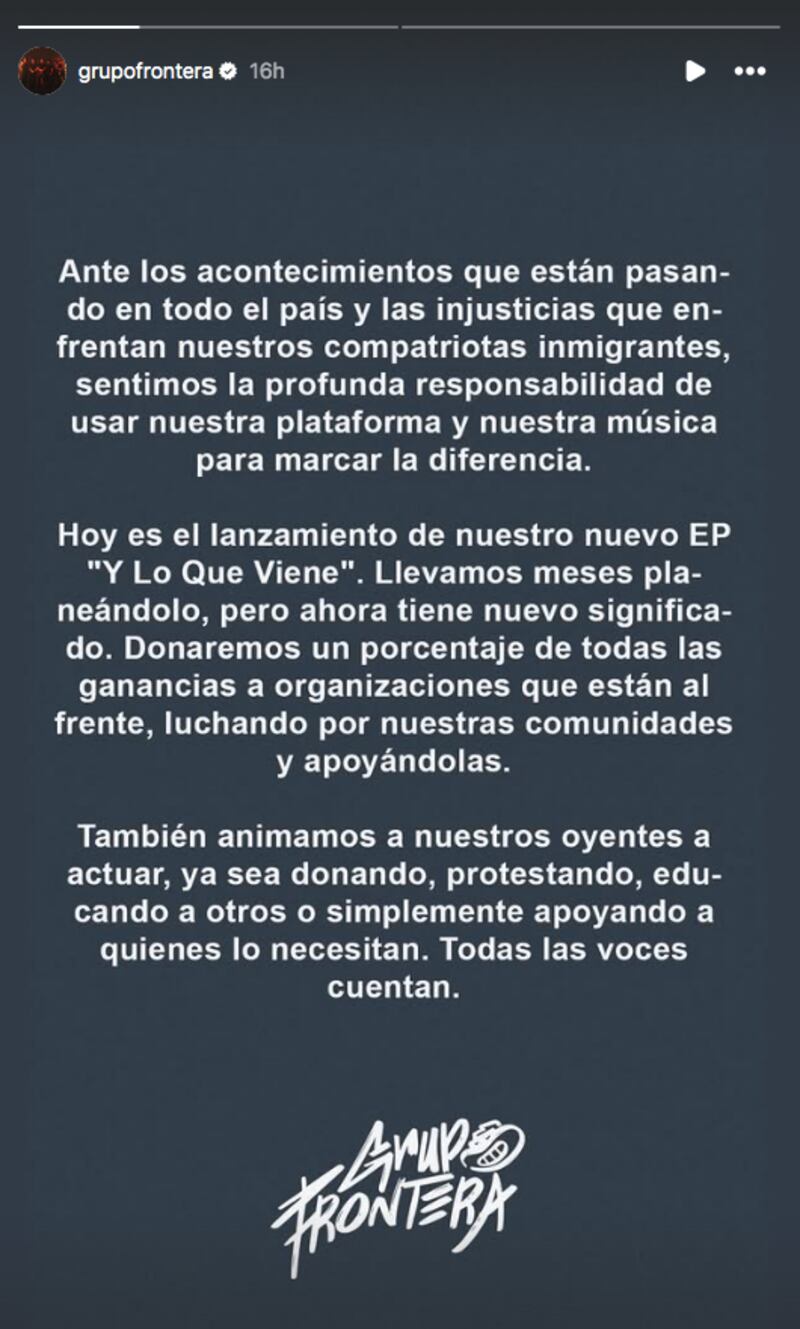The image size is (800, 1329).
Task: Open the three-dot options menu
Action: click(x=750, y=71)
